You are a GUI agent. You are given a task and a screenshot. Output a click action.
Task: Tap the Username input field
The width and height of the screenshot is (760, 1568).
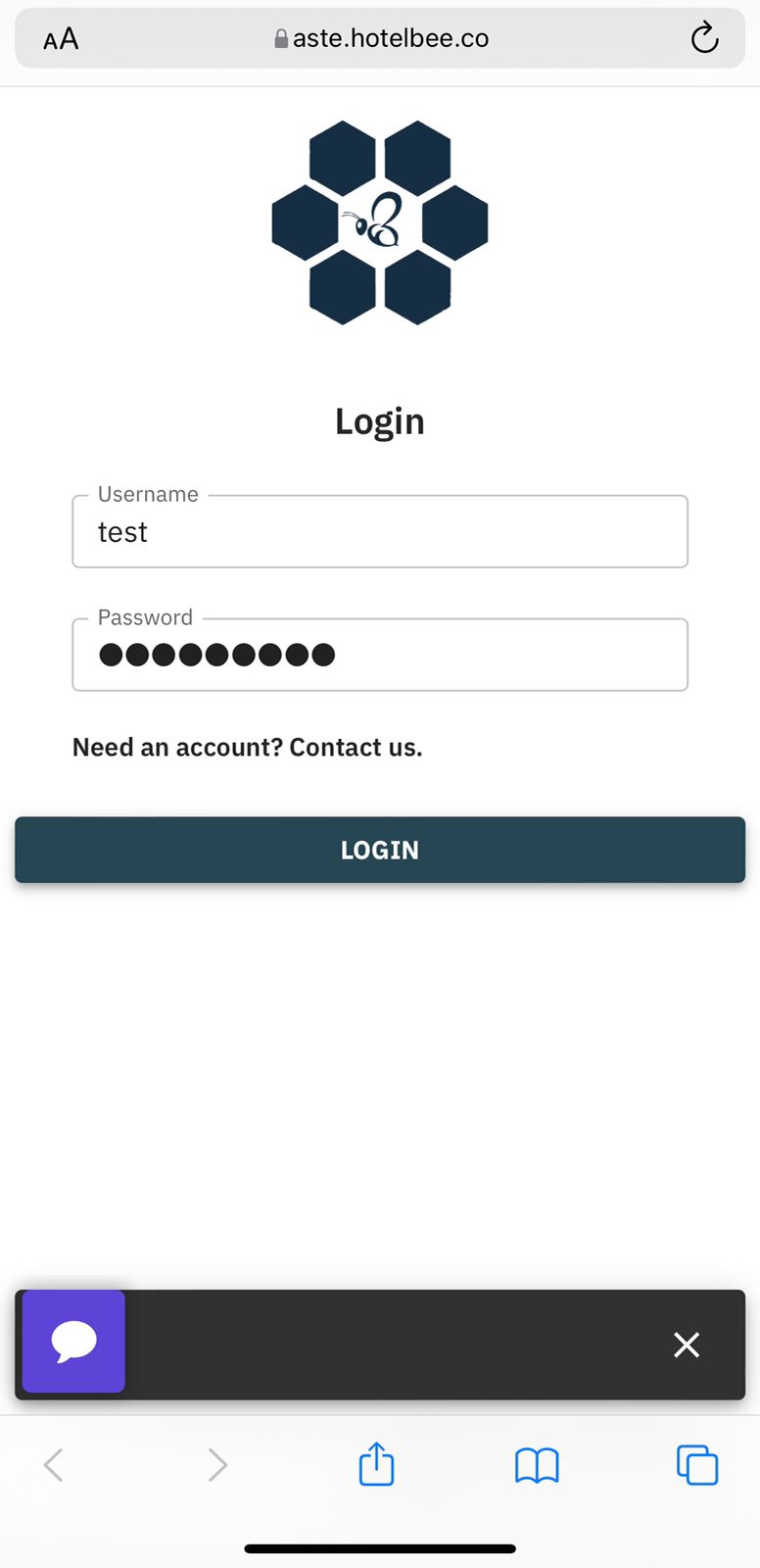pos(380,532)
